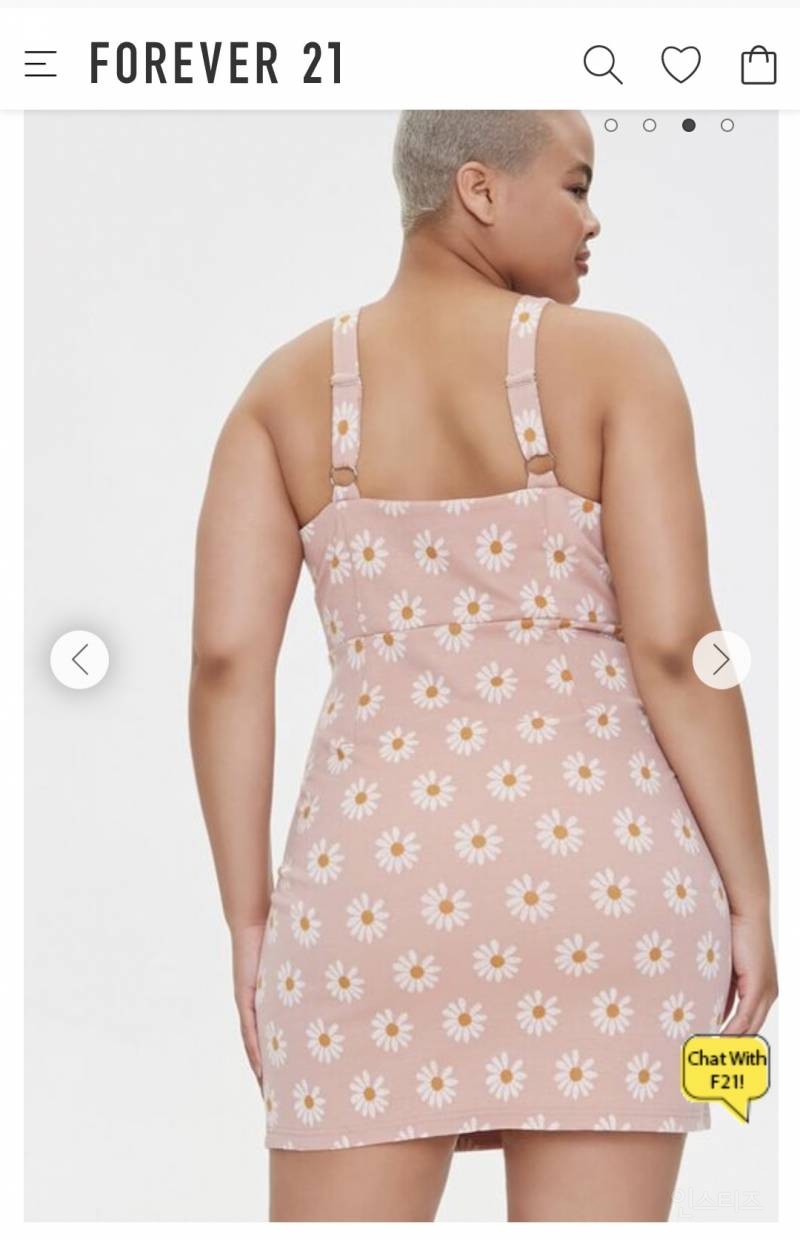Open the search magnifier
This screenshot has width=800, height=1240.
point(602,65)
